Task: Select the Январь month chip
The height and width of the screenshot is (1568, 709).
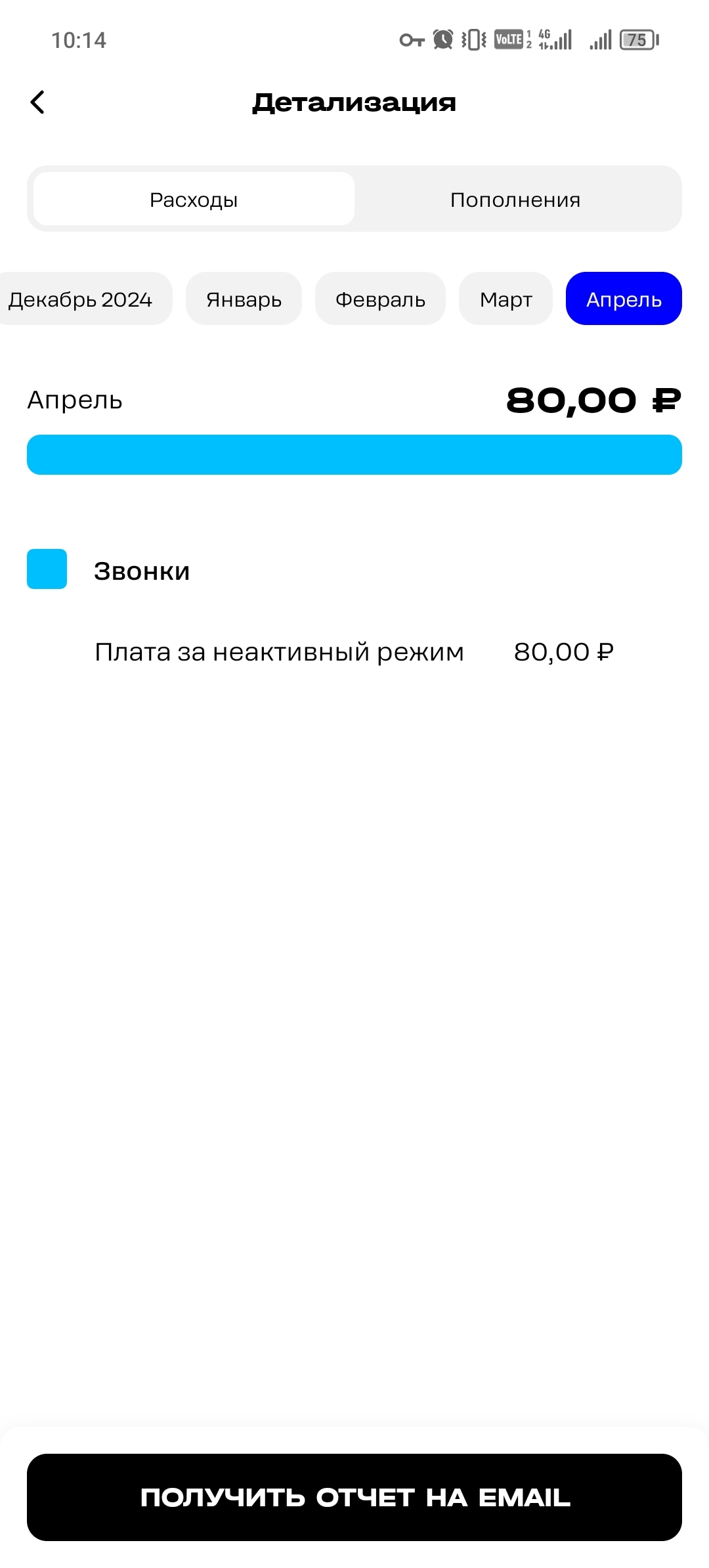Action: click(244, 299)
